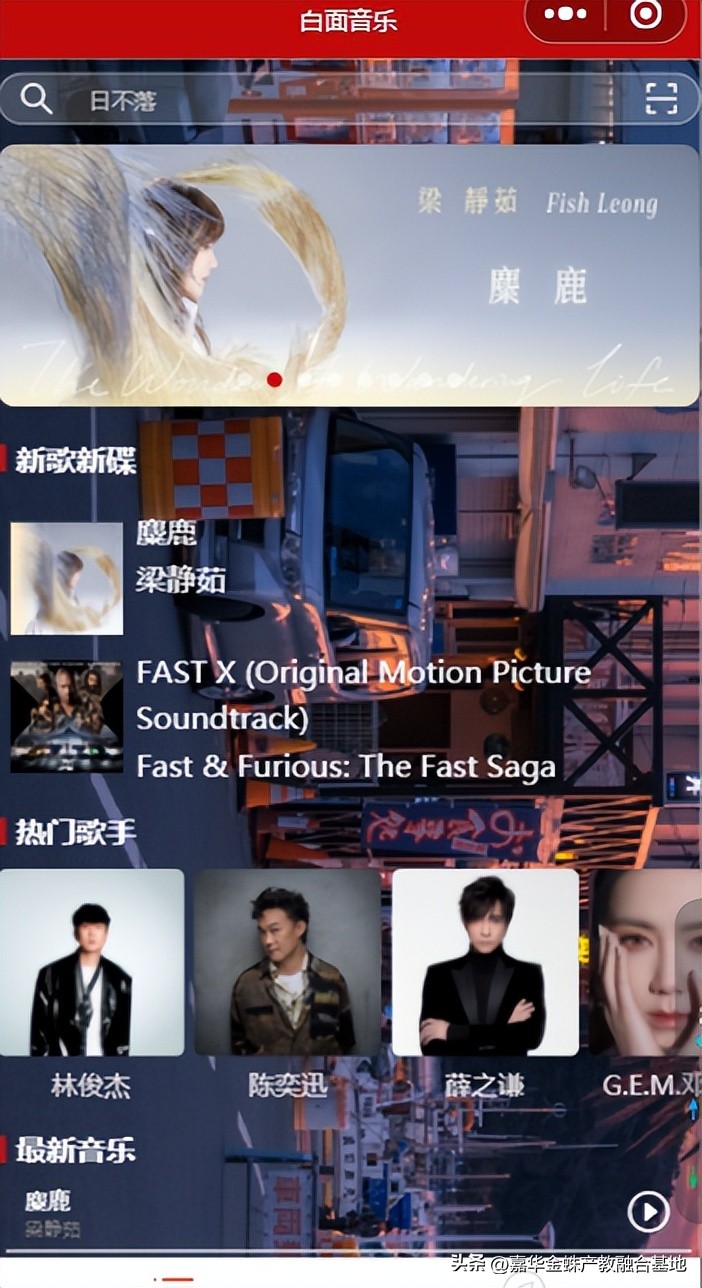This screenshot has height=1288, width=702.
Task: Select artist 薛之谦
Action: 485,962
